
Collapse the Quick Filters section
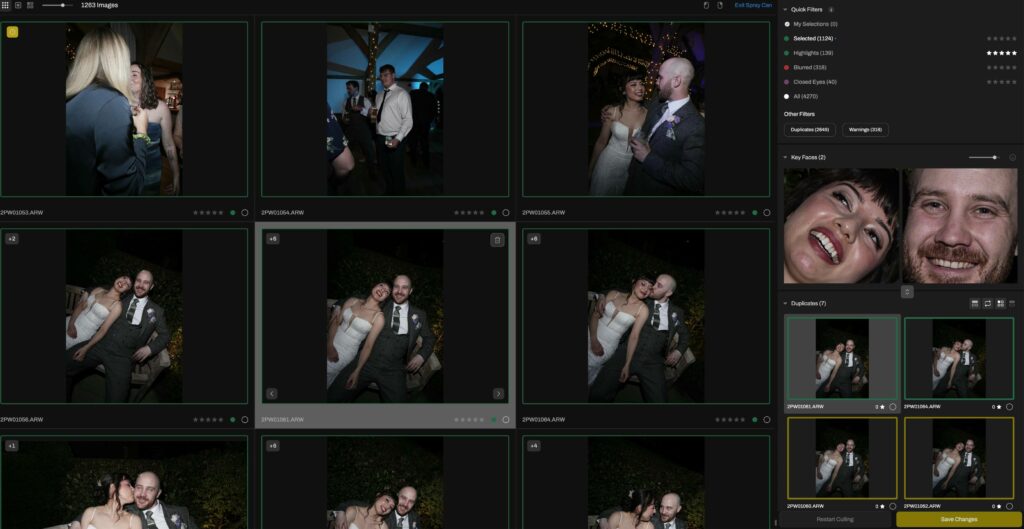[x=785, y=9]
